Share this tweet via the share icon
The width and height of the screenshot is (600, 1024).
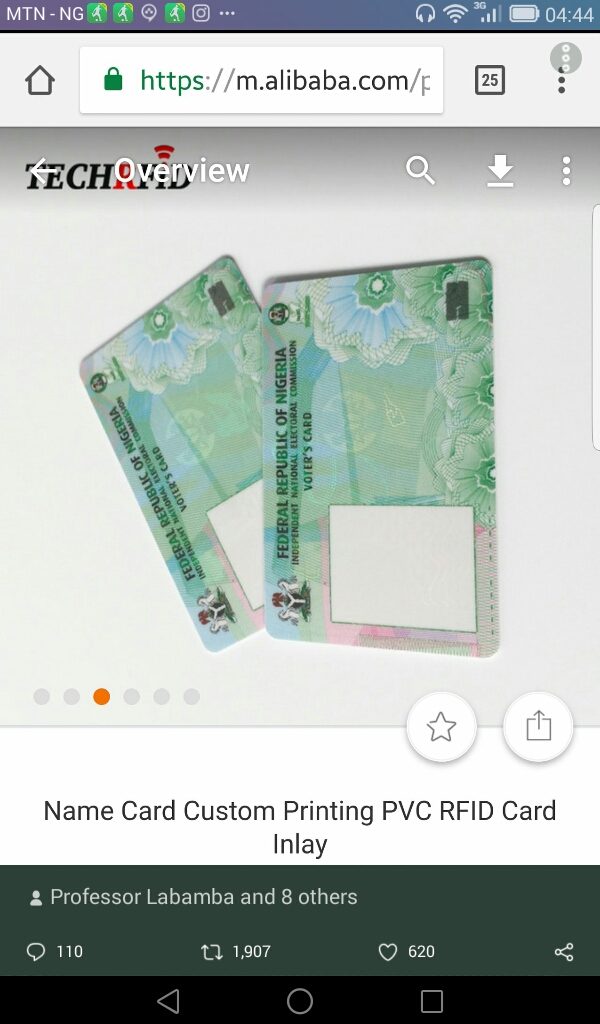(x=564, y=952)
